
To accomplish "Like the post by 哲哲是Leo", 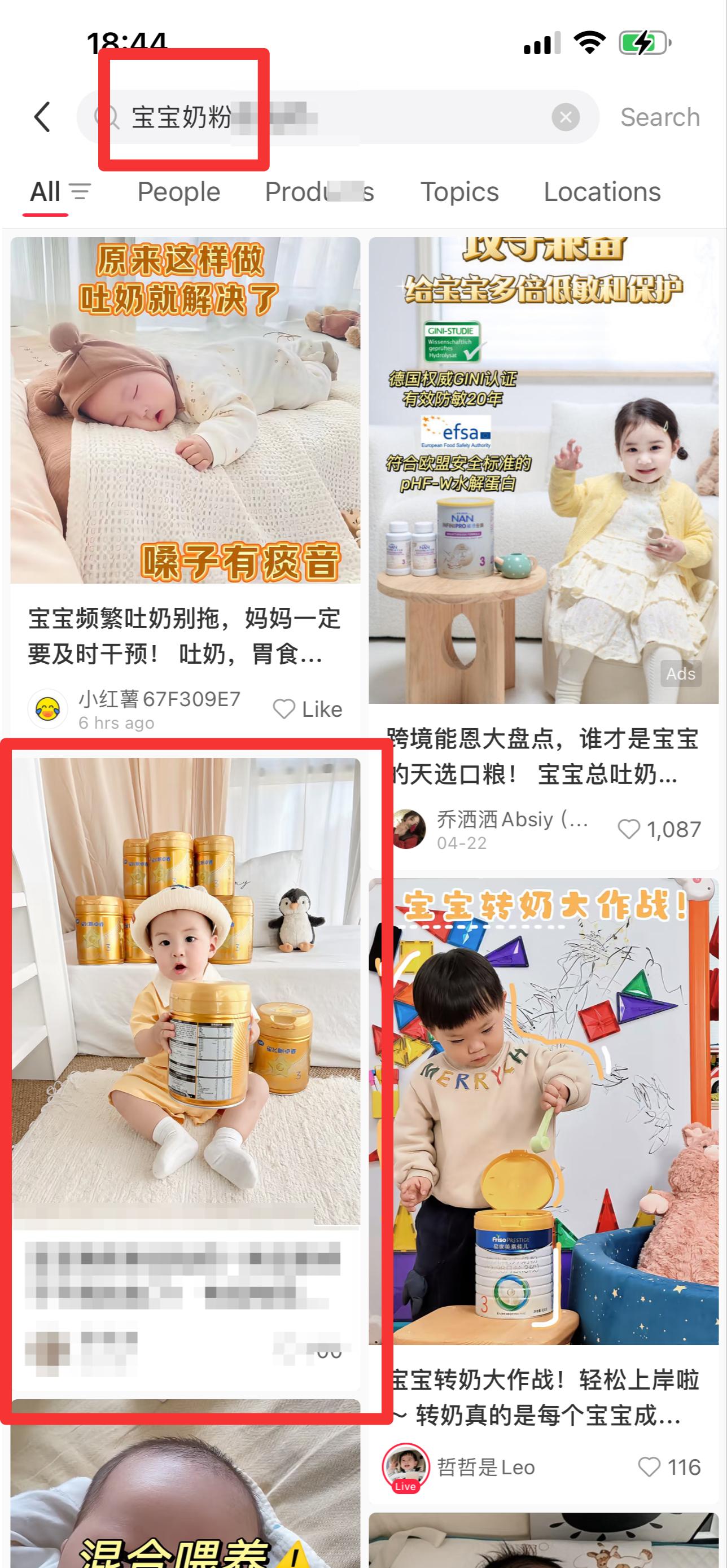I will (669, 1467).
